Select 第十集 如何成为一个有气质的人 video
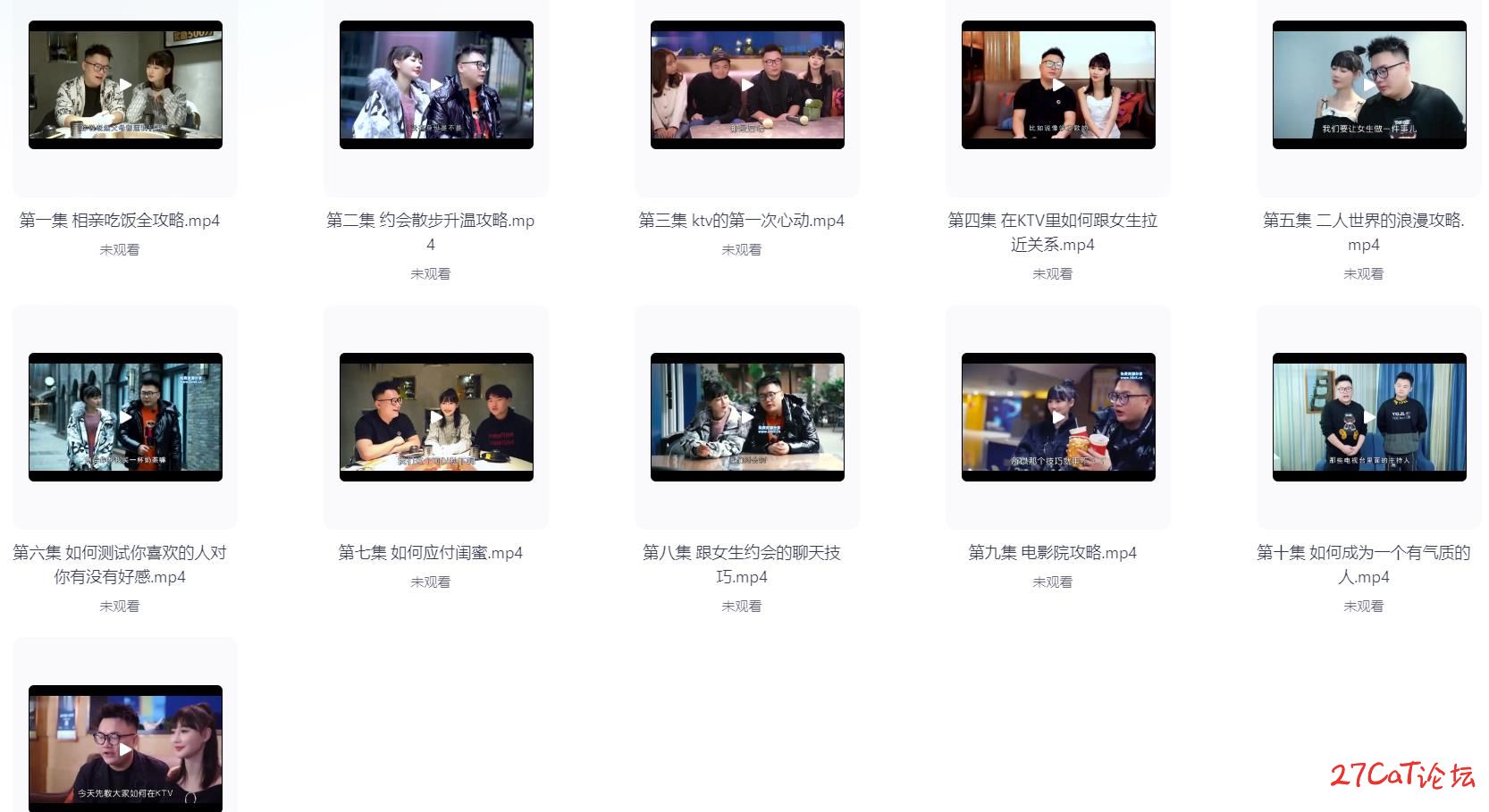 point(1369,417)
